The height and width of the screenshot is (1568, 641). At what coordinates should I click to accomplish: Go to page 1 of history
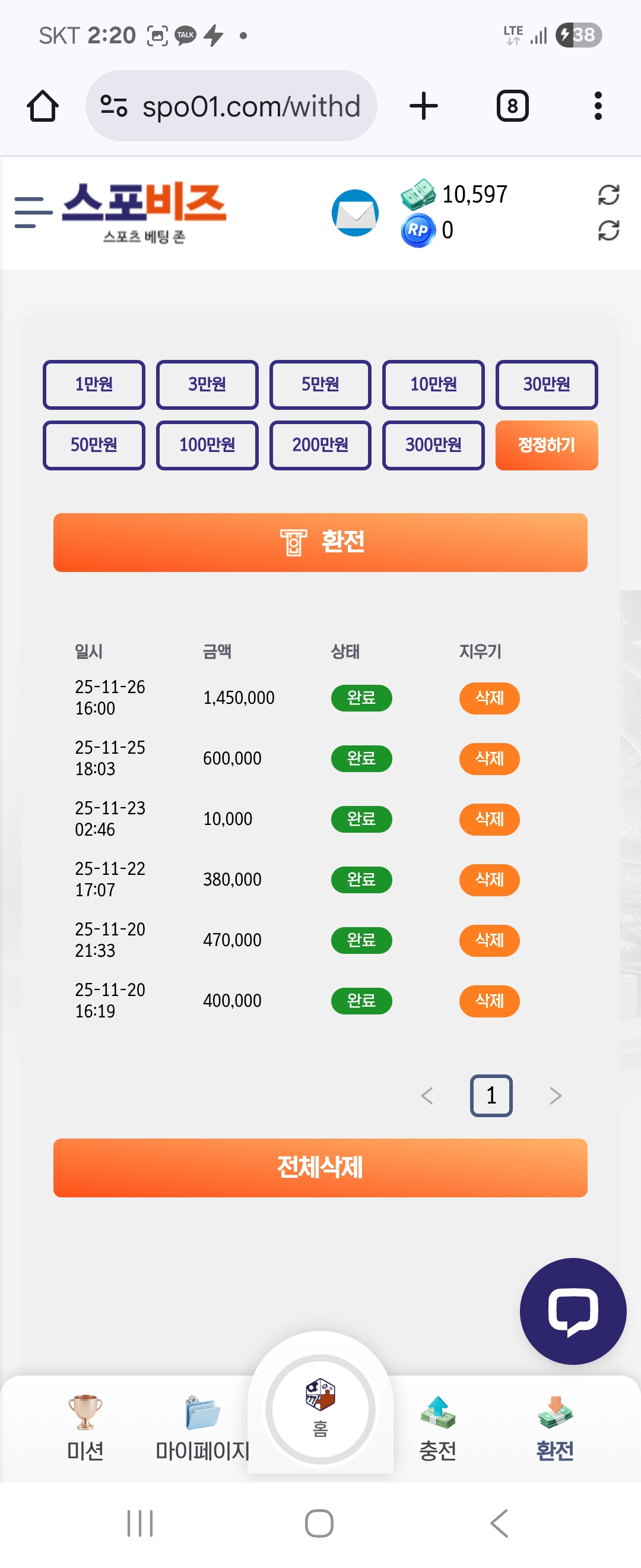[491, 1096]
